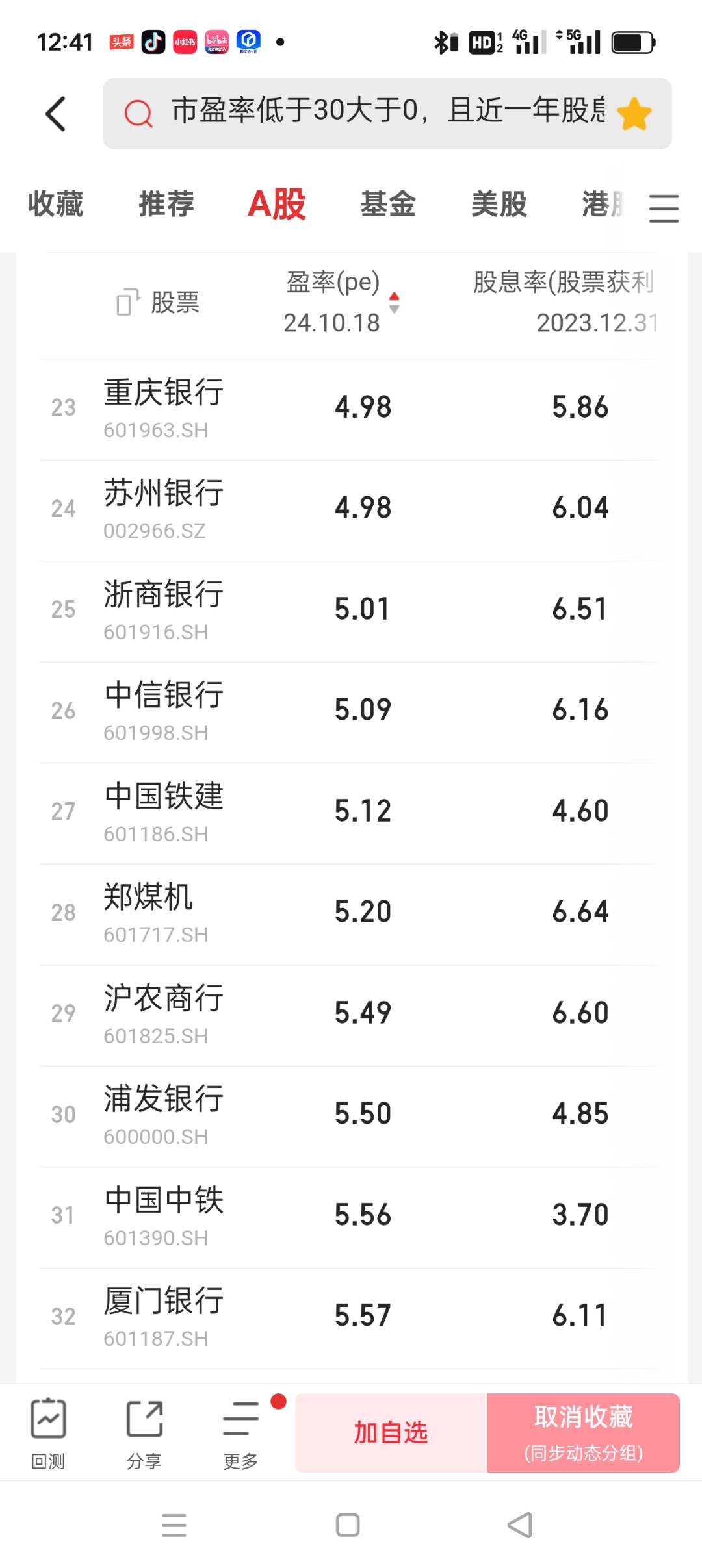Viewport: 702px width, 1568px height.
Task: Share results via 分享
Action: [144, 1433]
